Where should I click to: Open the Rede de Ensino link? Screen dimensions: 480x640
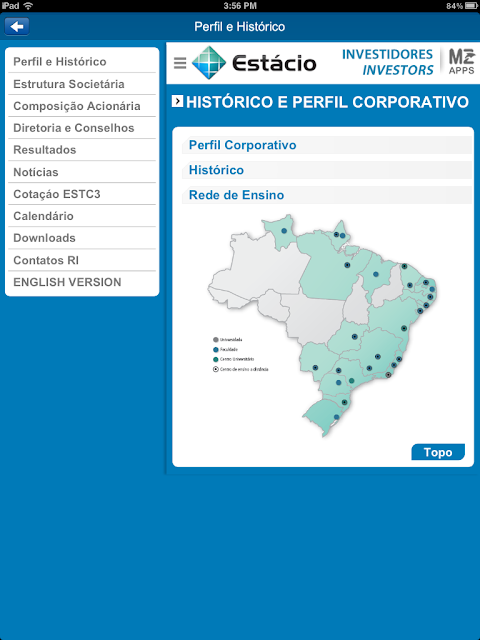coord(236,195)
